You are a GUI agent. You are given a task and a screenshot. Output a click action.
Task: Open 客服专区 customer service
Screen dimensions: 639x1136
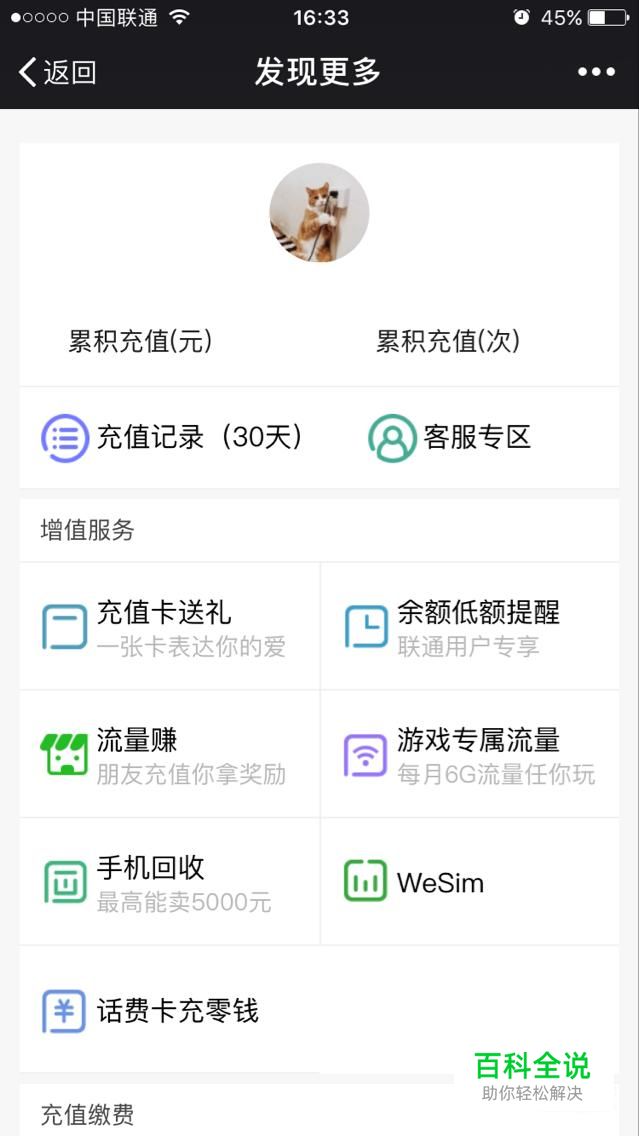(x=450, y=438)
